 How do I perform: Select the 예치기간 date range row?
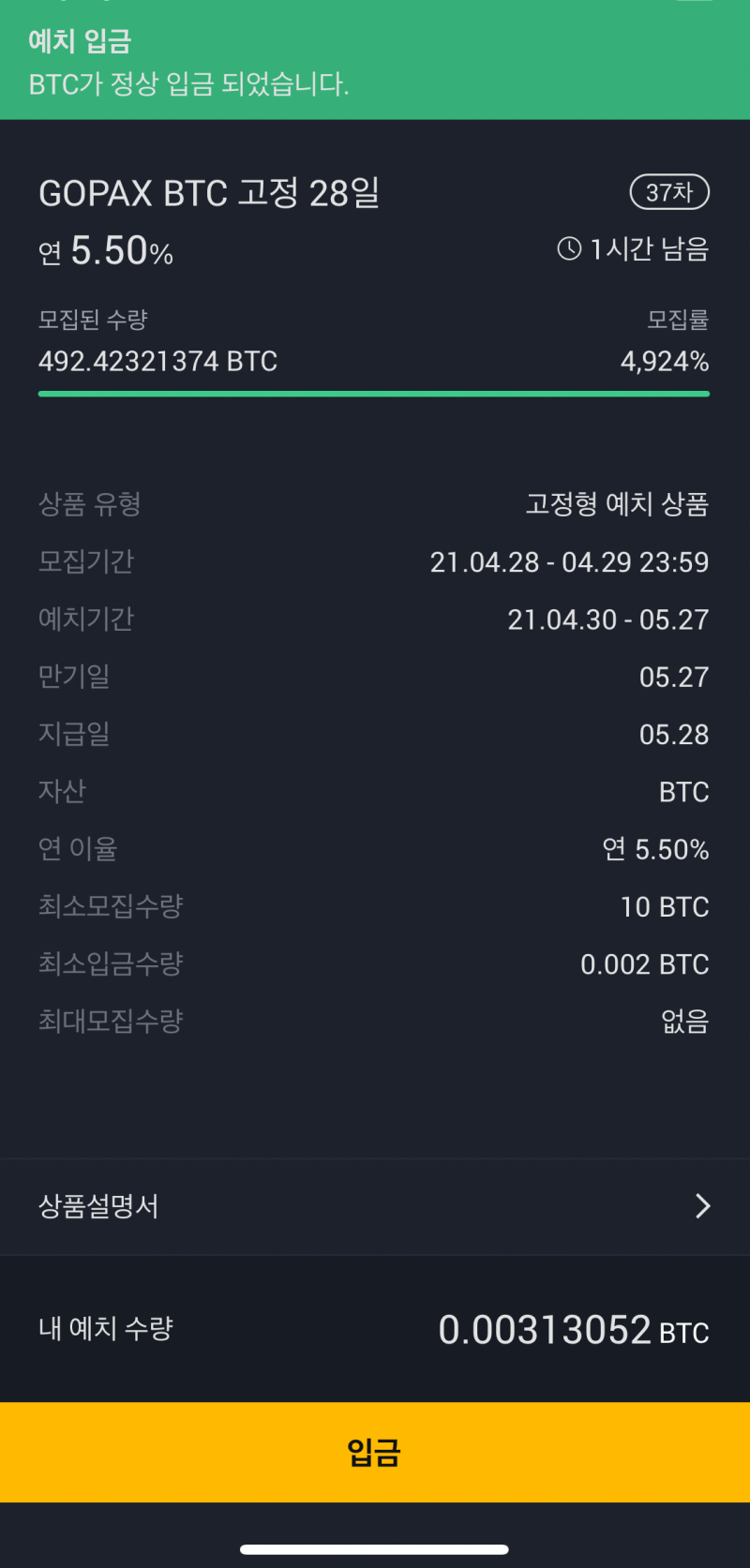375,619
